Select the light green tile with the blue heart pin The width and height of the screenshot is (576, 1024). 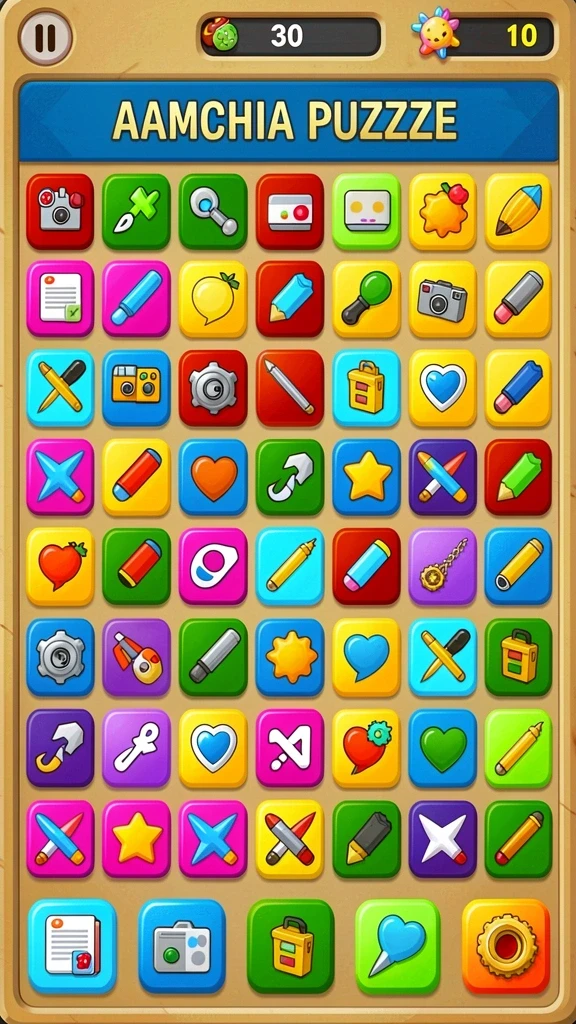398,946
